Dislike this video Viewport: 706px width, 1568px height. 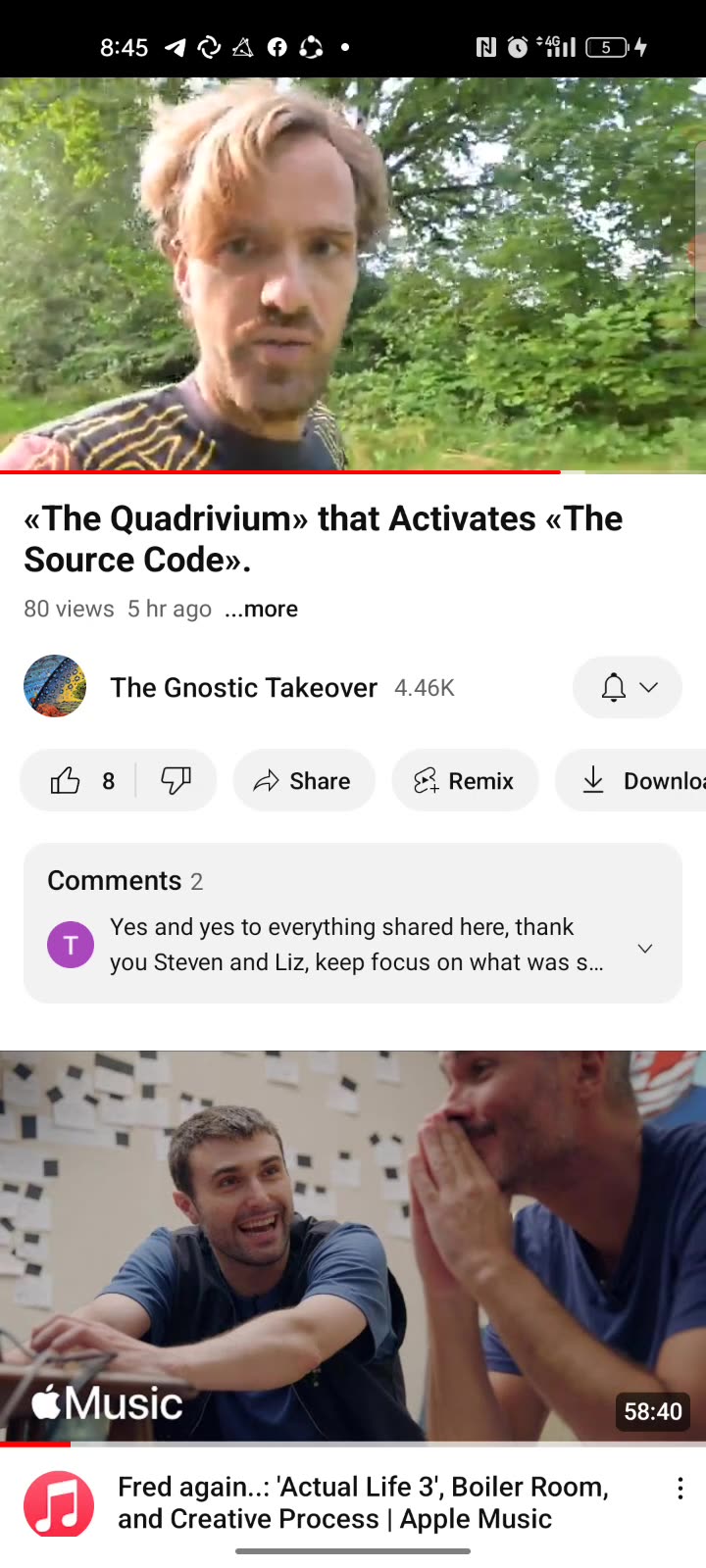pyautogui.click(x=176, y=781)
